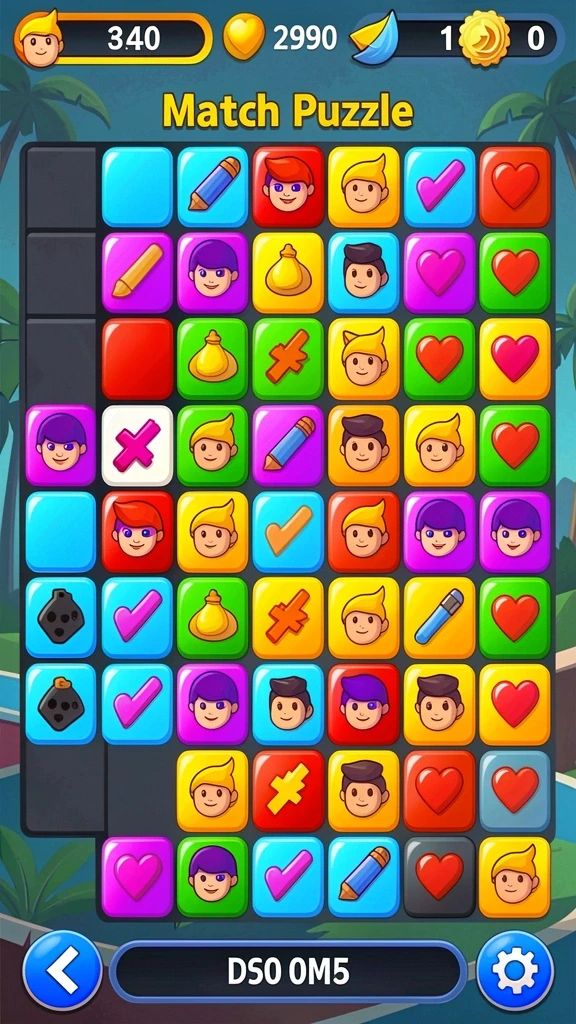576x1024 pixels.
Task: Go back using the arrow button
Action: [x=63, y=970]
